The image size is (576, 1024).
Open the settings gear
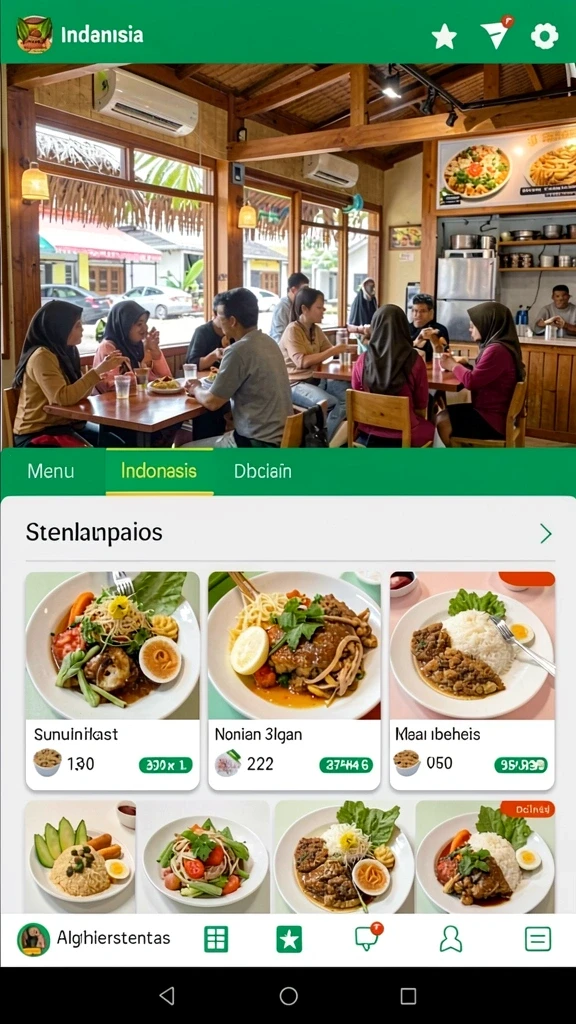pyautogui.click(x=544, y=36)
